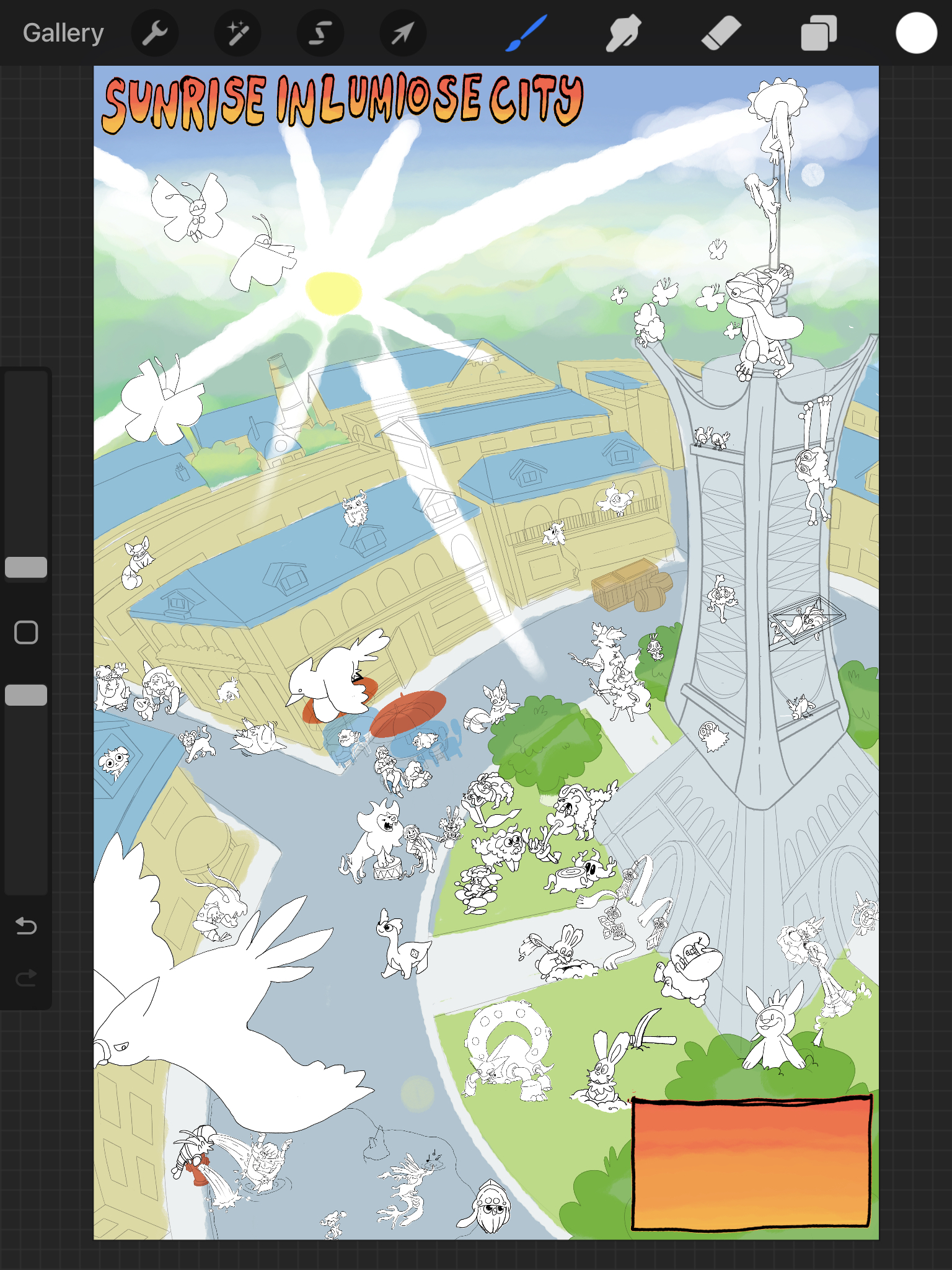Undo the last stroke

(26, 926)
